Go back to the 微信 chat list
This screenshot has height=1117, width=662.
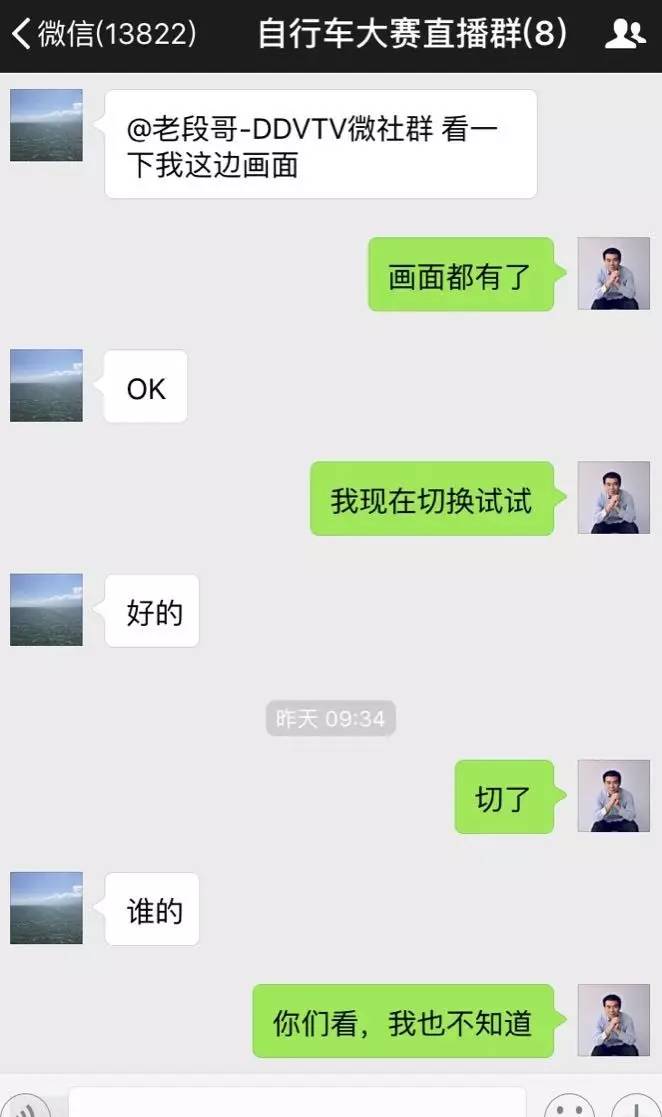coord(100,35)
